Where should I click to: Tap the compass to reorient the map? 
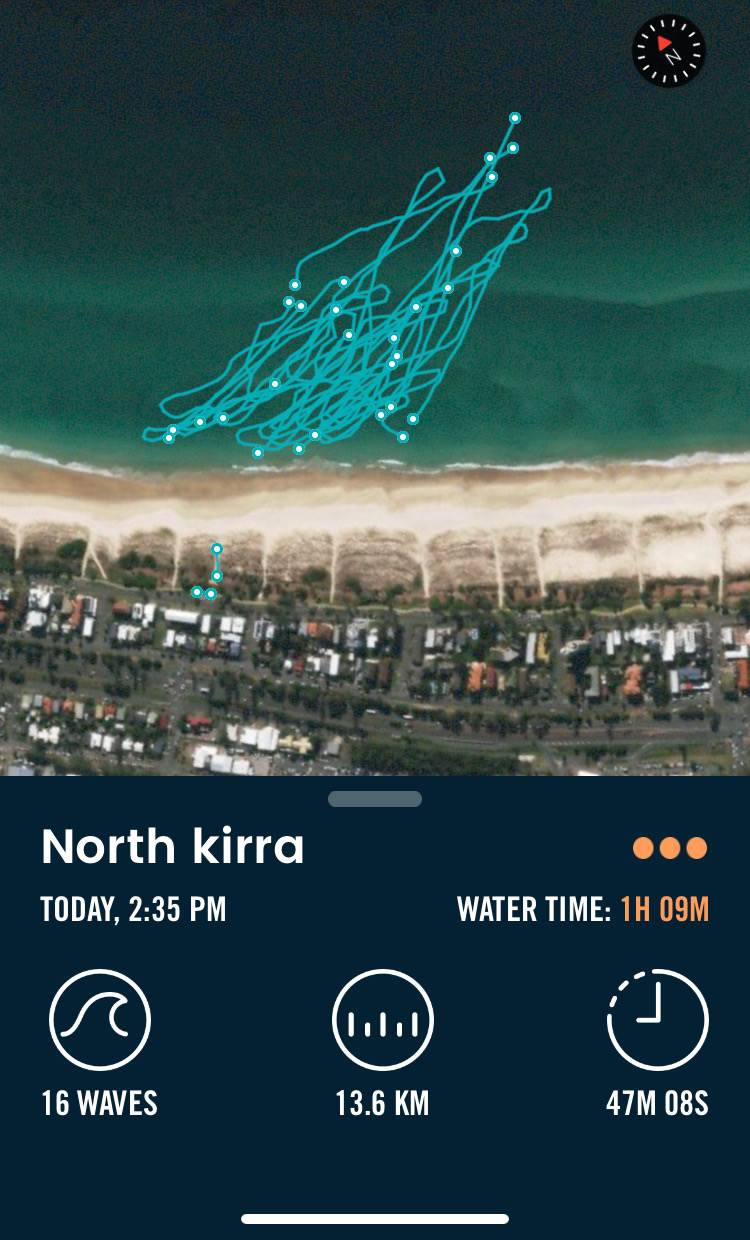click(x=669, y=51)
